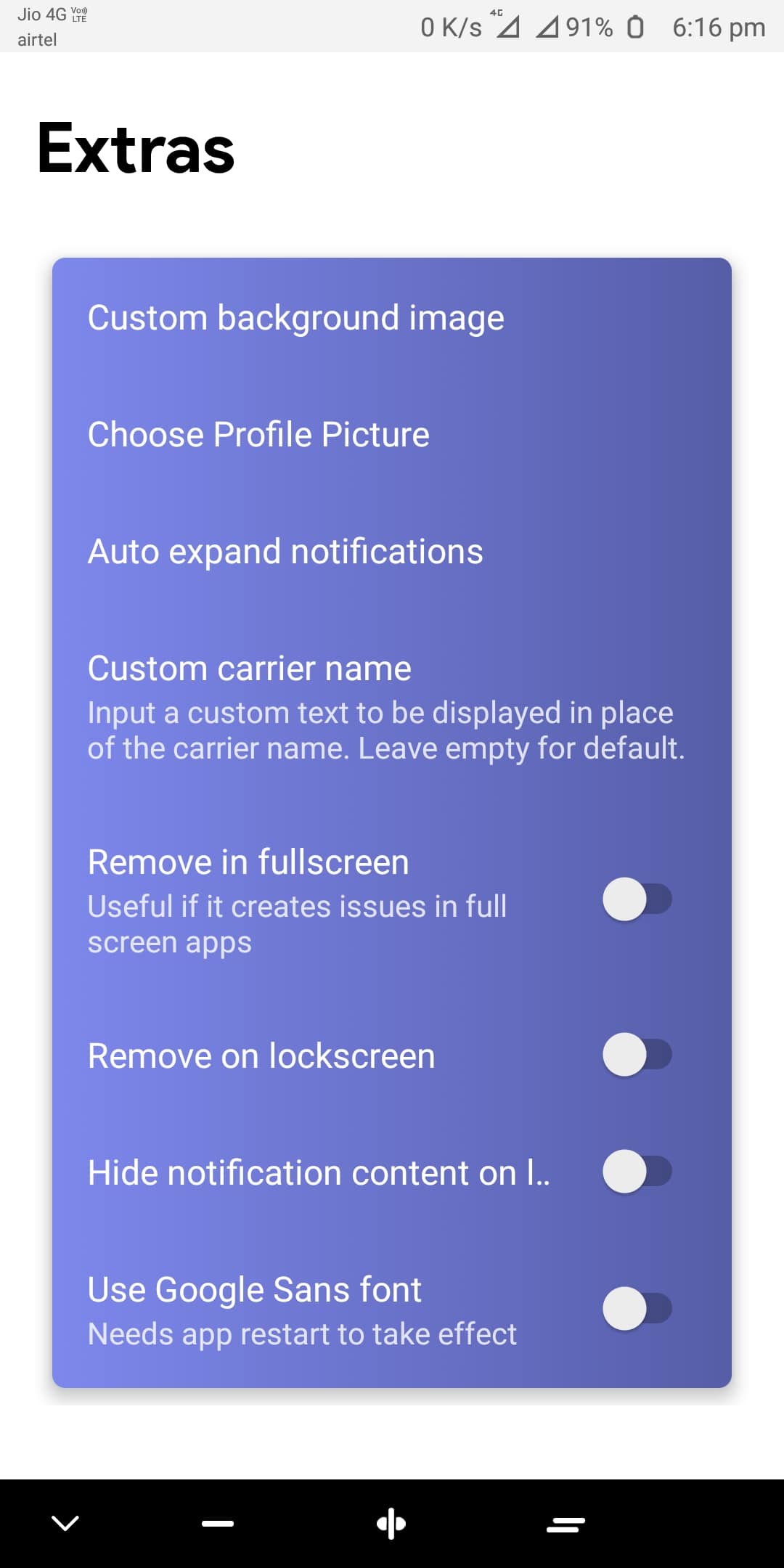
Task: Toggle Hide notification content switch
Action: [637, 1172]
